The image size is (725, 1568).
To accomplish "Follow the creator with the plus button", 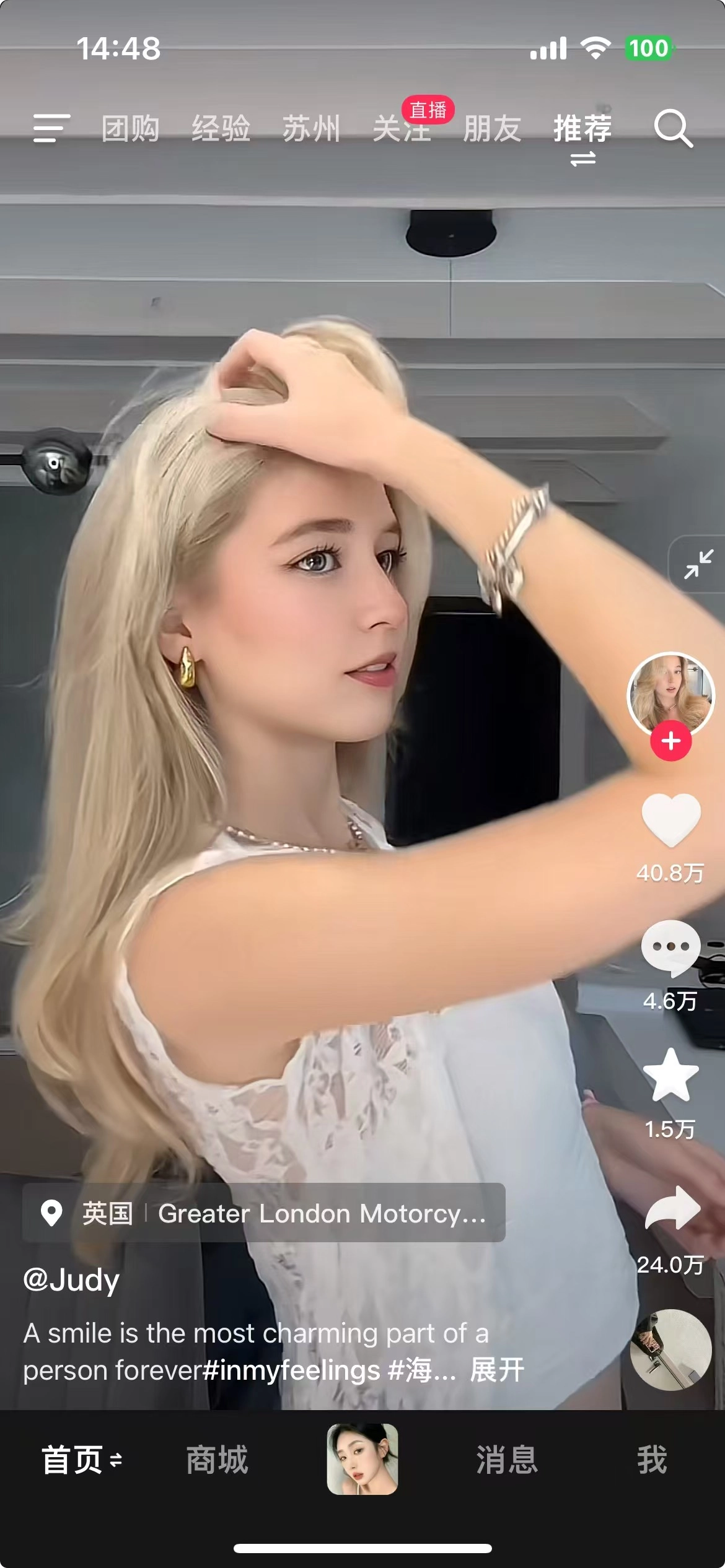I will click(670, 741).
